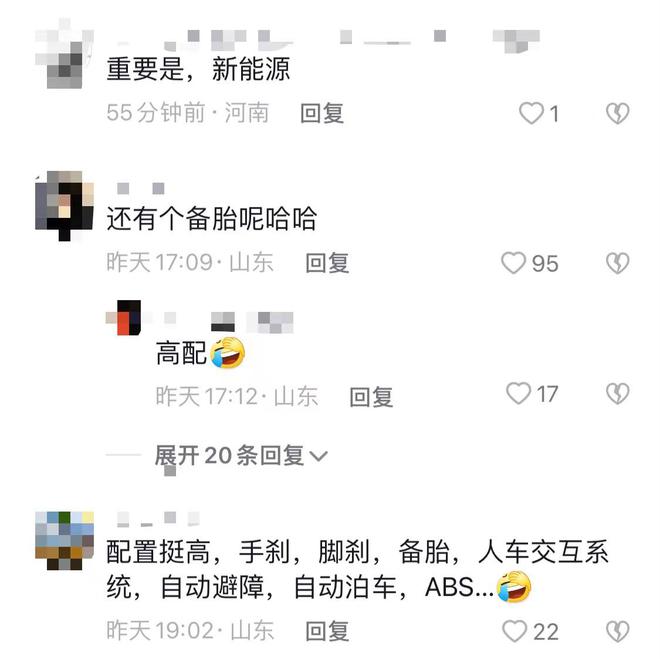This screenshot has width=660, height=659.
Task: Open avatar of 配置挺高 commenter
Action: (64, 538)
